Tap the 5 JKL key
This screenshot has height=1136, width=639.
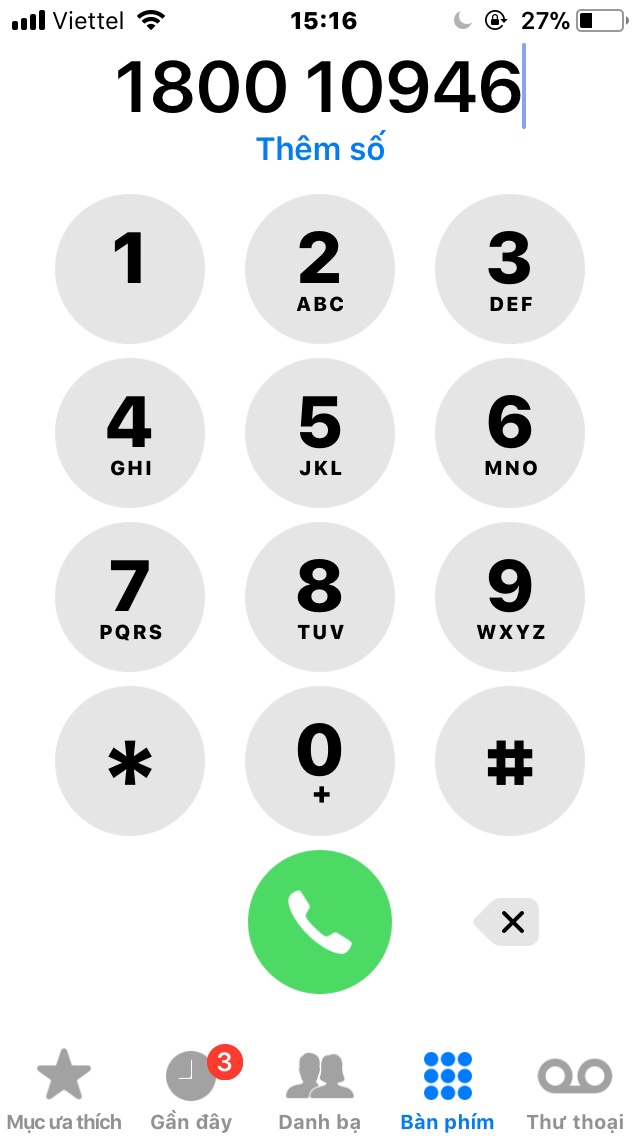click(x=320, y=433)
